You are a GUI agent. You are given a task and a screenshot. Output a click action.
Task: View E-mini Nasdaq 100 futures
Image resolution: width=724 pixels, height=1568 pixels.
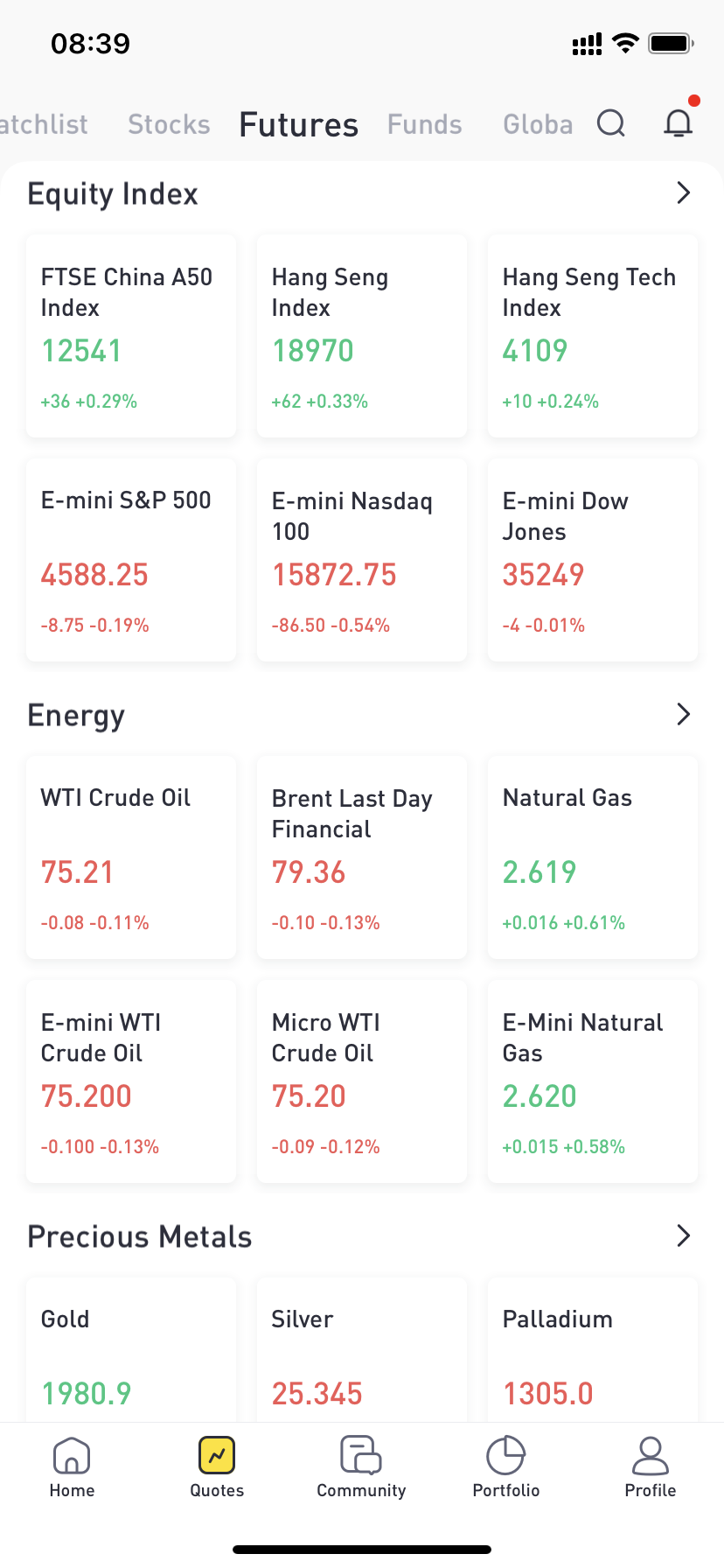pyautogui.click(x=362, y=560)
